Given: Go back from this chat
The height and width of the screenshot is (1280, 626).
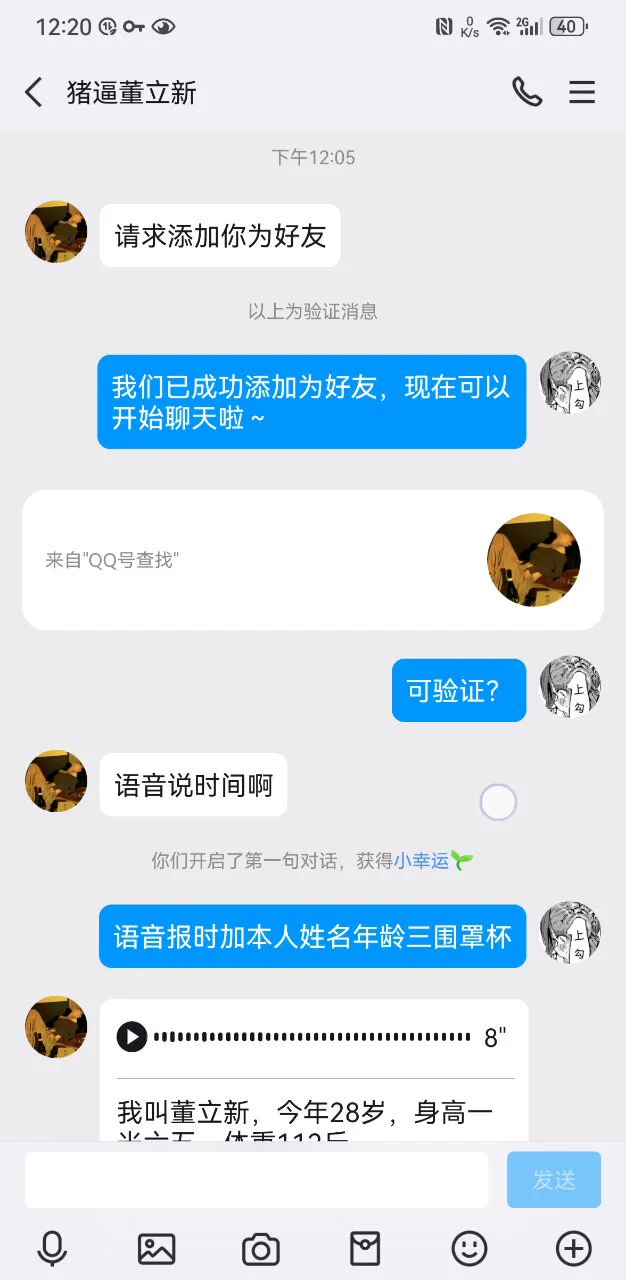Looking at the screenshot, I should click(33, 93).
